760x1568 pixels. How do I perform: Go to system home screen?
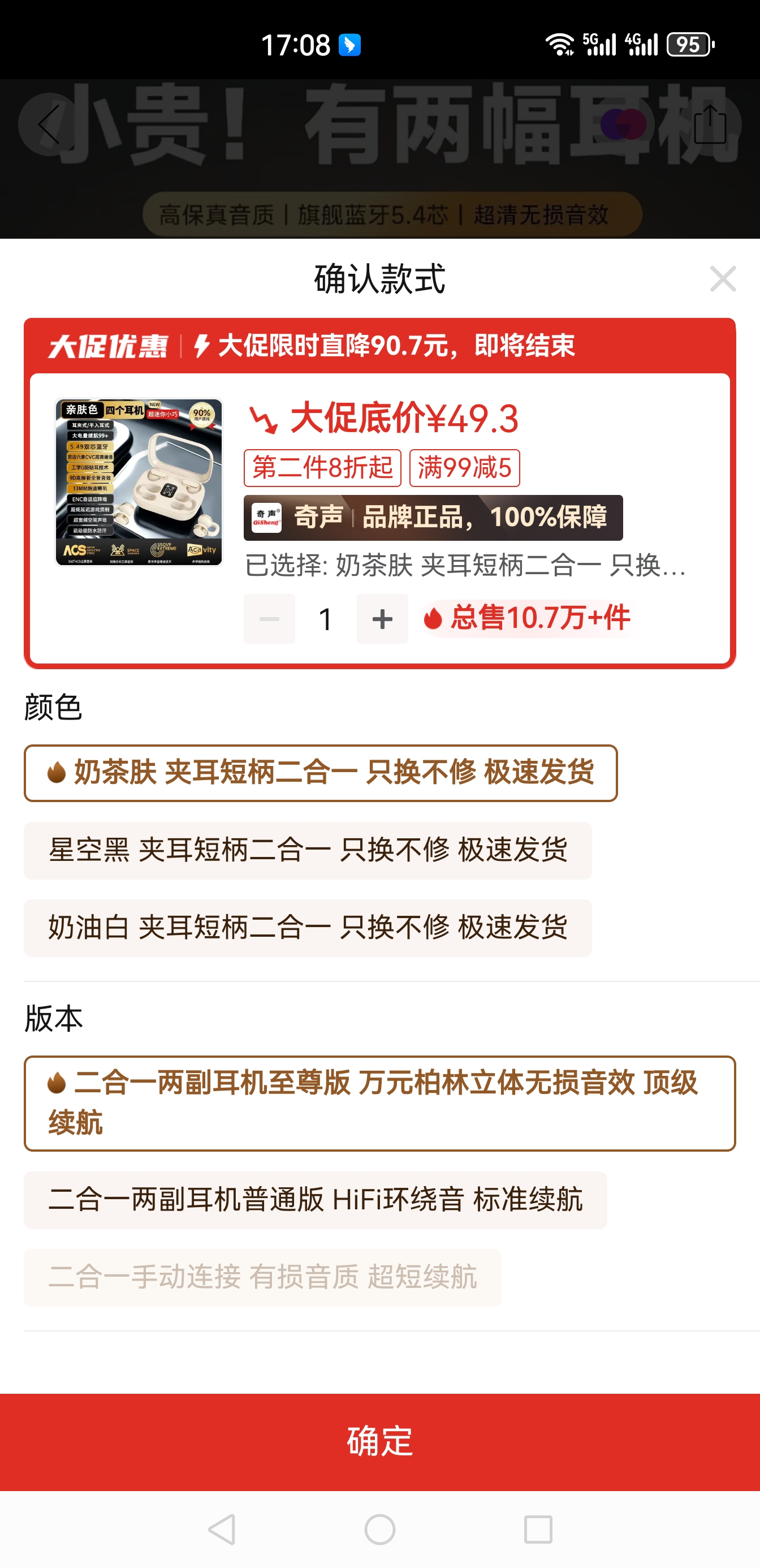click(x=379, y=1529)
